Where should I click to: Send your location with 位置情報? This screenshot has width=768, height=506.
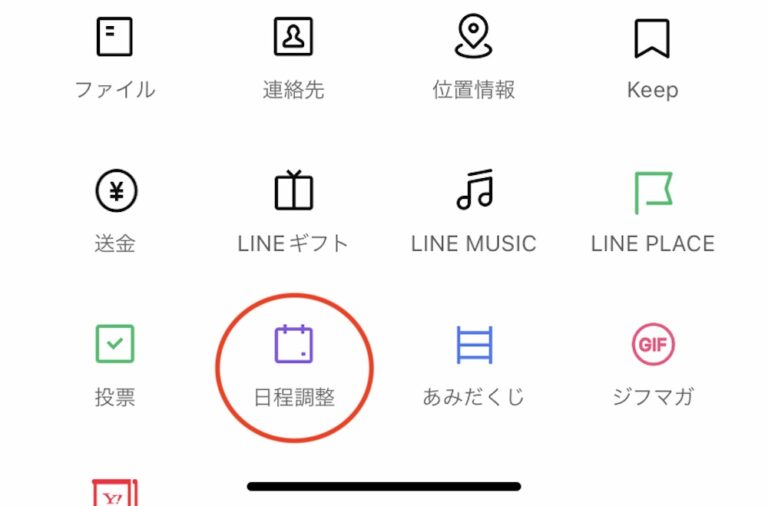coord(473,40)
